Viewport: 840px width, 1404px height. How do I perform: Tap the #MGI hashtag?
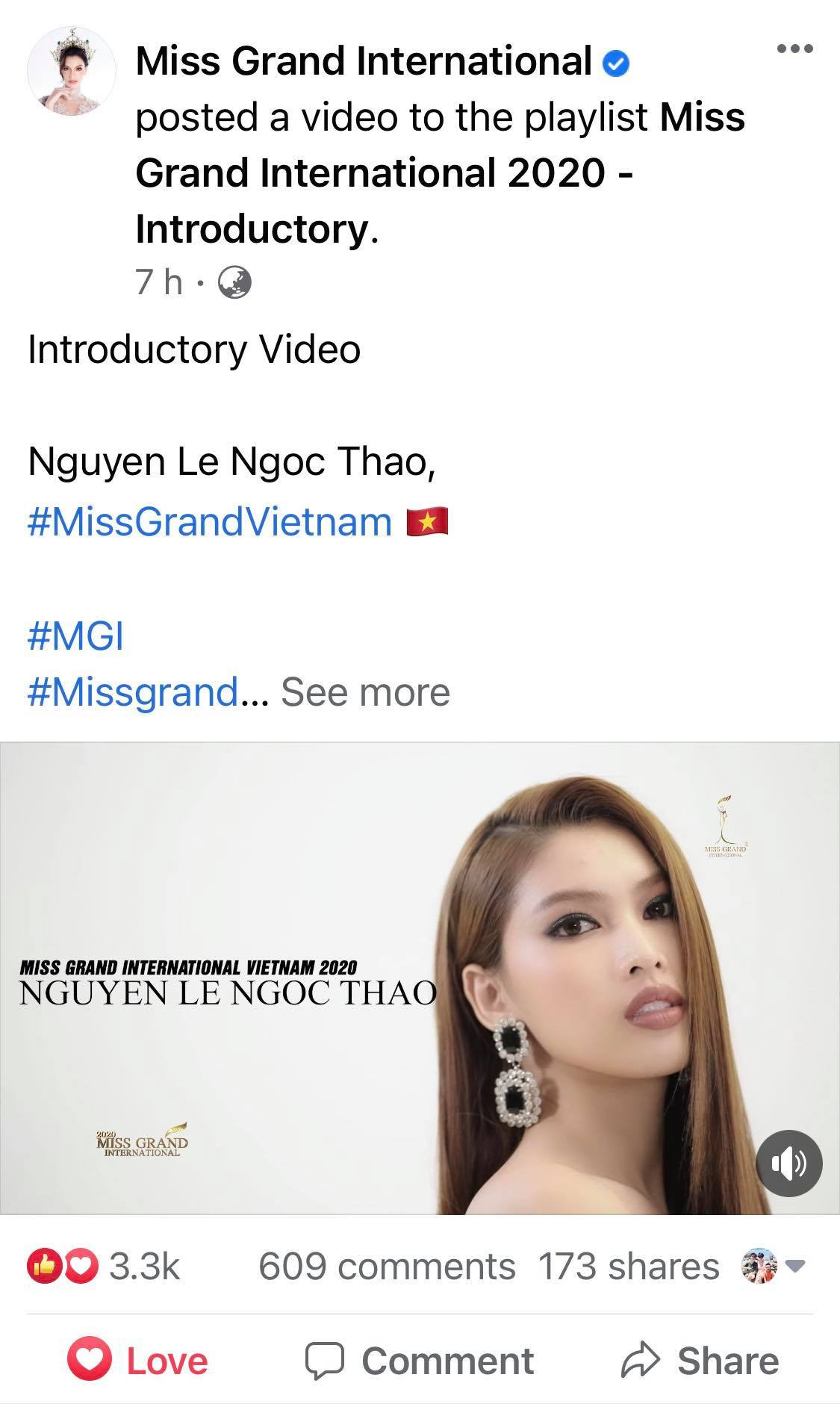[75, 636]
